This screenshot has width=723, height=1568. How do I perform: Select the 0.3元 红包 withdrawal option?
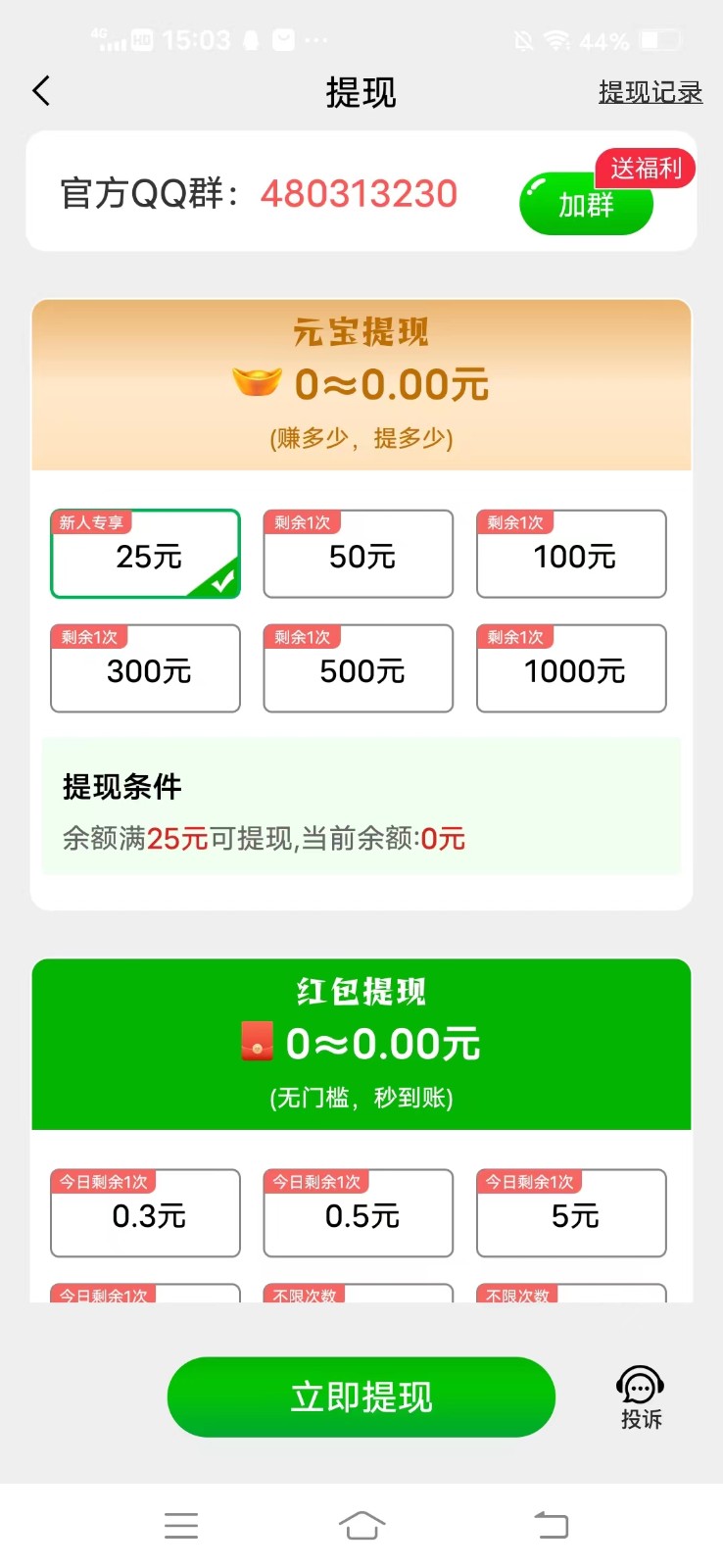pyautogui.click(x=145, y=1214)
